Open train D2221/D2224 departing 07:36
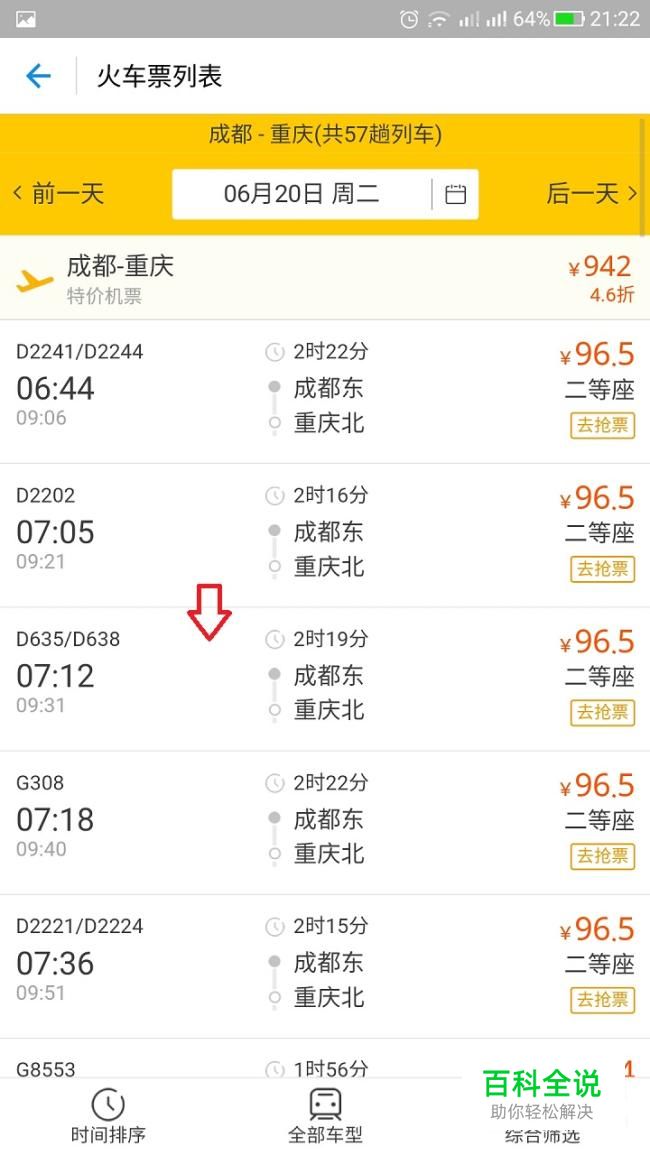 325,966
